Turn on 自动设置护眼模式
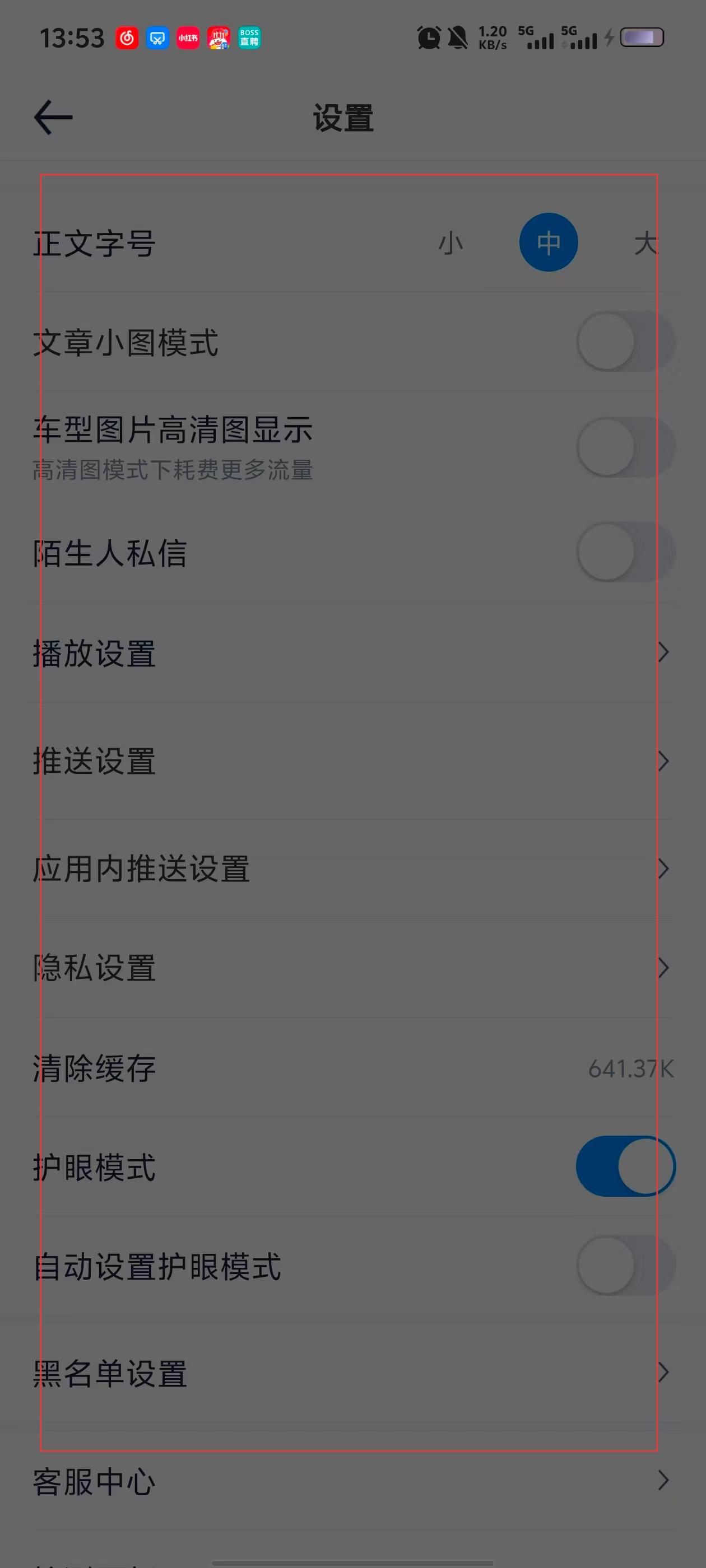The image size is (706, 1568). click(625, 1266)
